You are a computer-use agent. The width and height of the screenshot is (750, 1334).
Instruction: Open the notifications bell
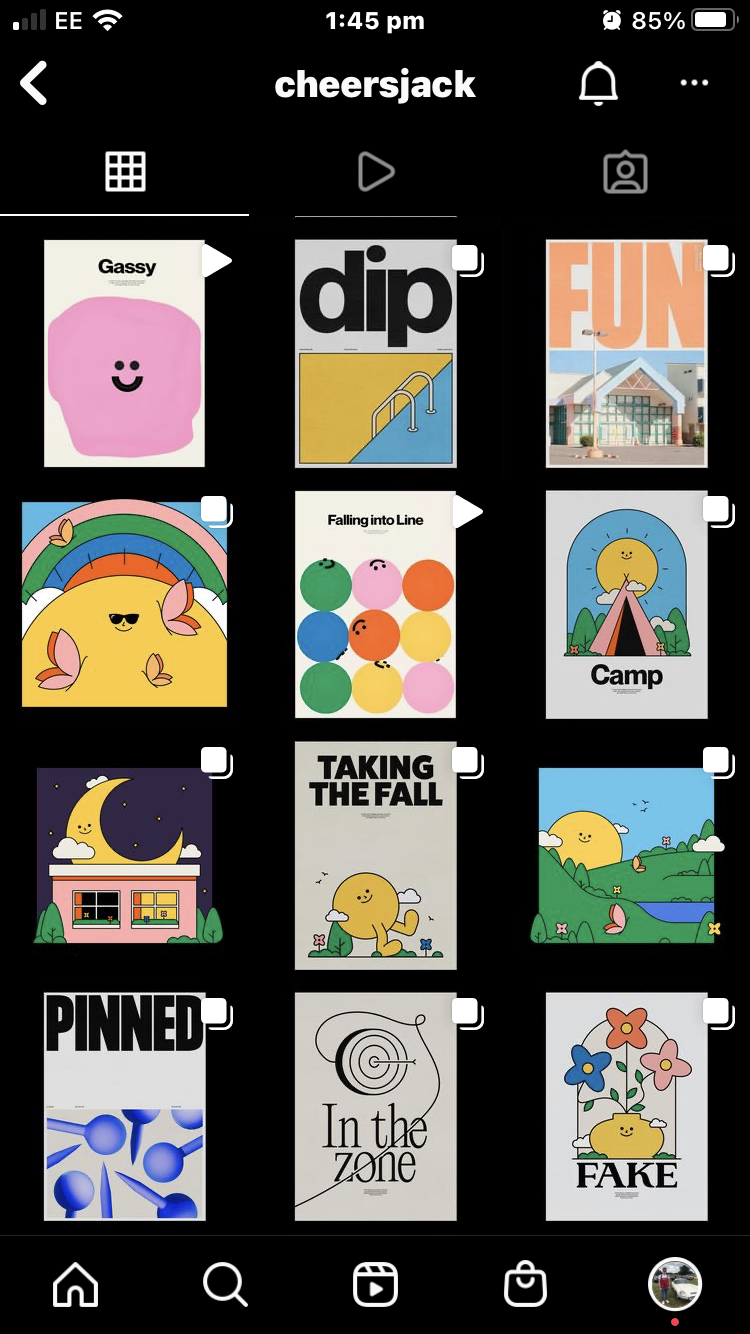(x=598, y=84)
